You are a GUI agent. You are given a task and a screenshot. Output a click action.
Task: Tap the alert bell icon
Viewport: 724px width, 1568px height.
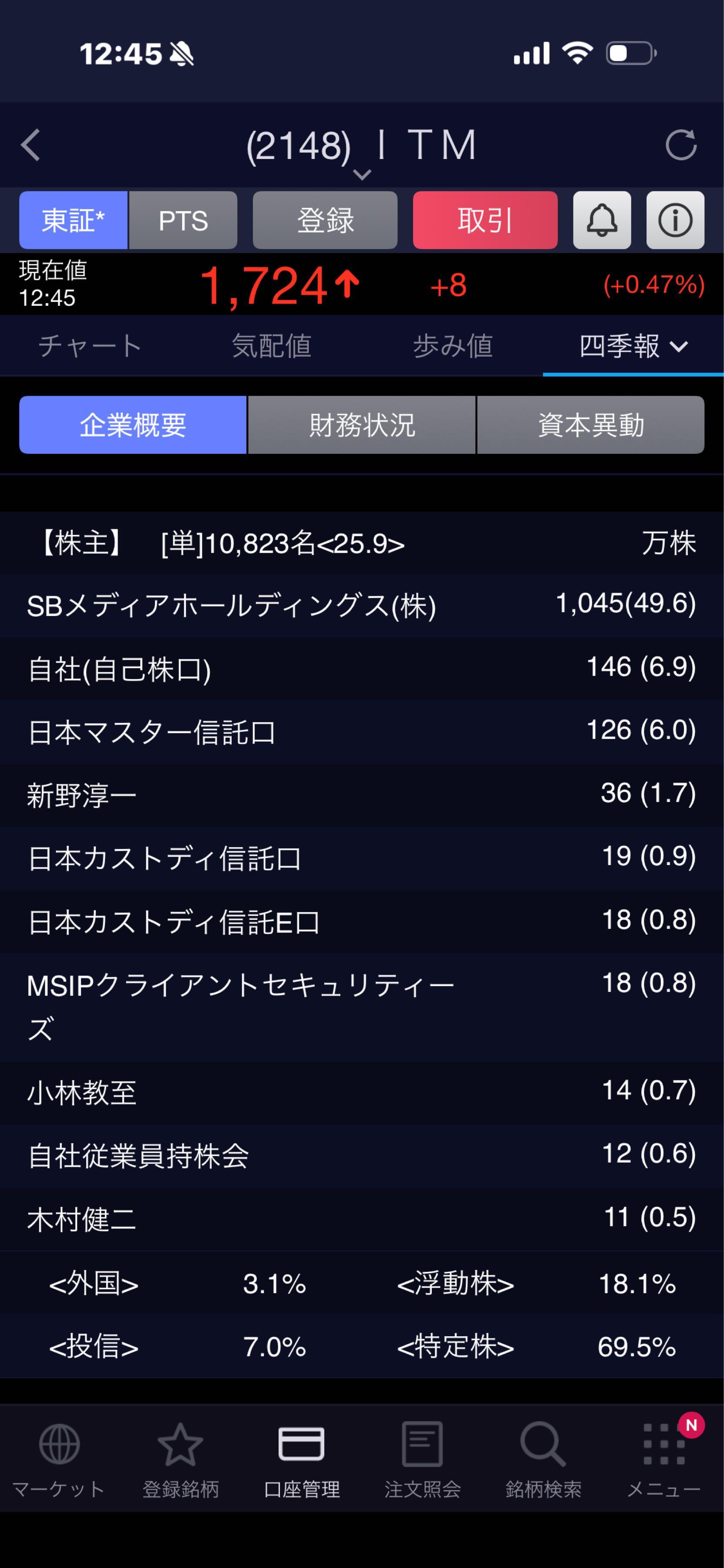[602, 220]
